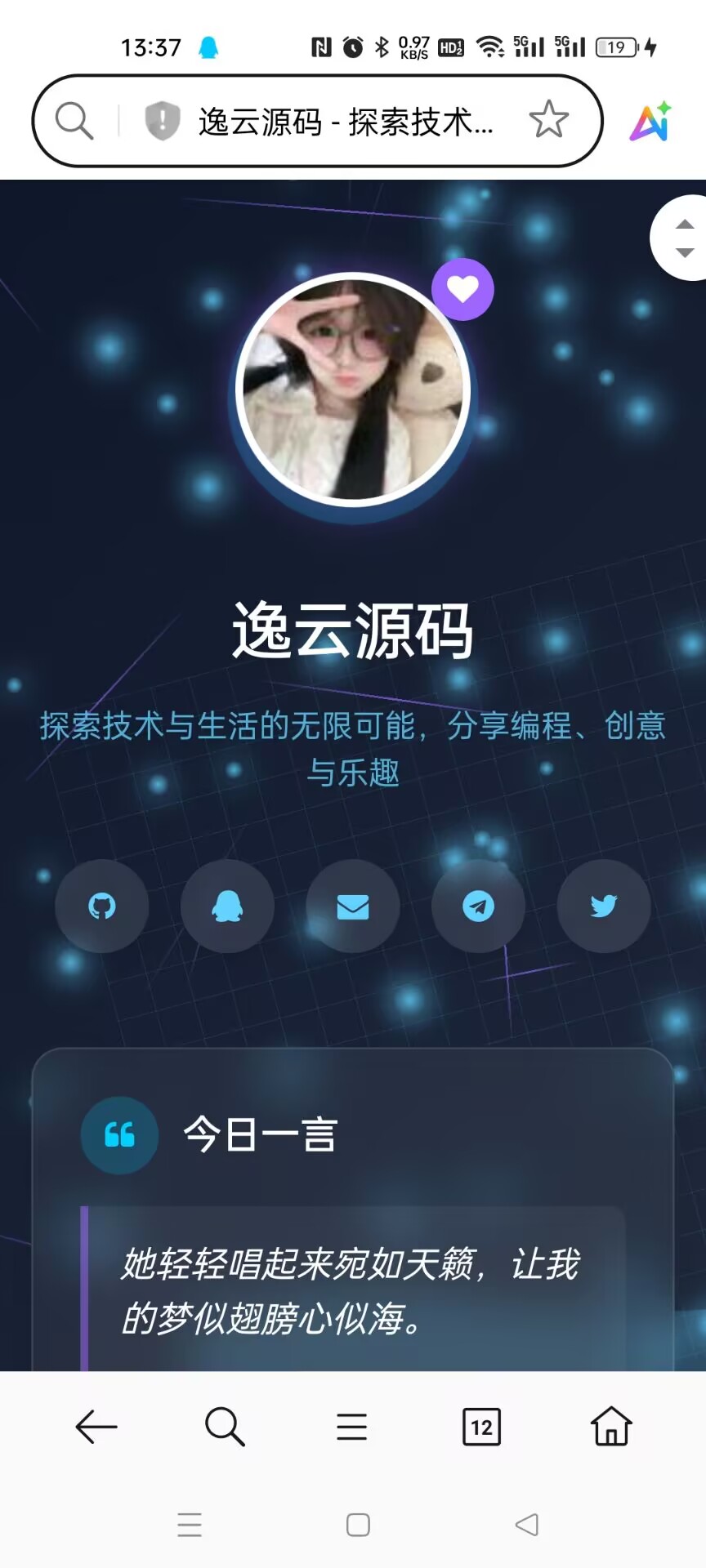Bookmark this page with the star
Screen dimensions: 706x1568
click(548, 120)
